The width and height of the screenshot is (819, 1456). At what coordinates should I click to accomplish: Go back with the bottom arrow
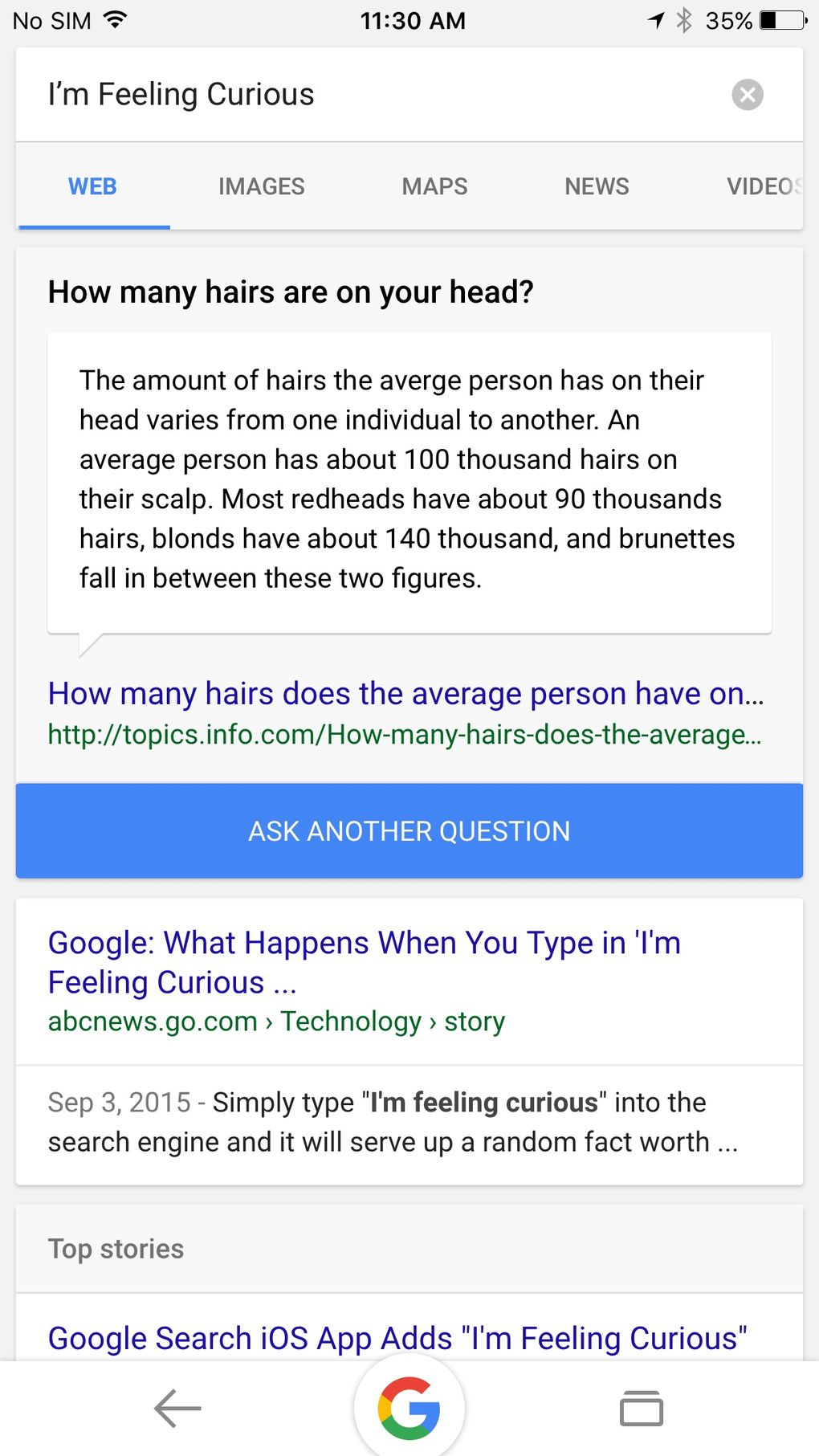[x=177, y=1409]
